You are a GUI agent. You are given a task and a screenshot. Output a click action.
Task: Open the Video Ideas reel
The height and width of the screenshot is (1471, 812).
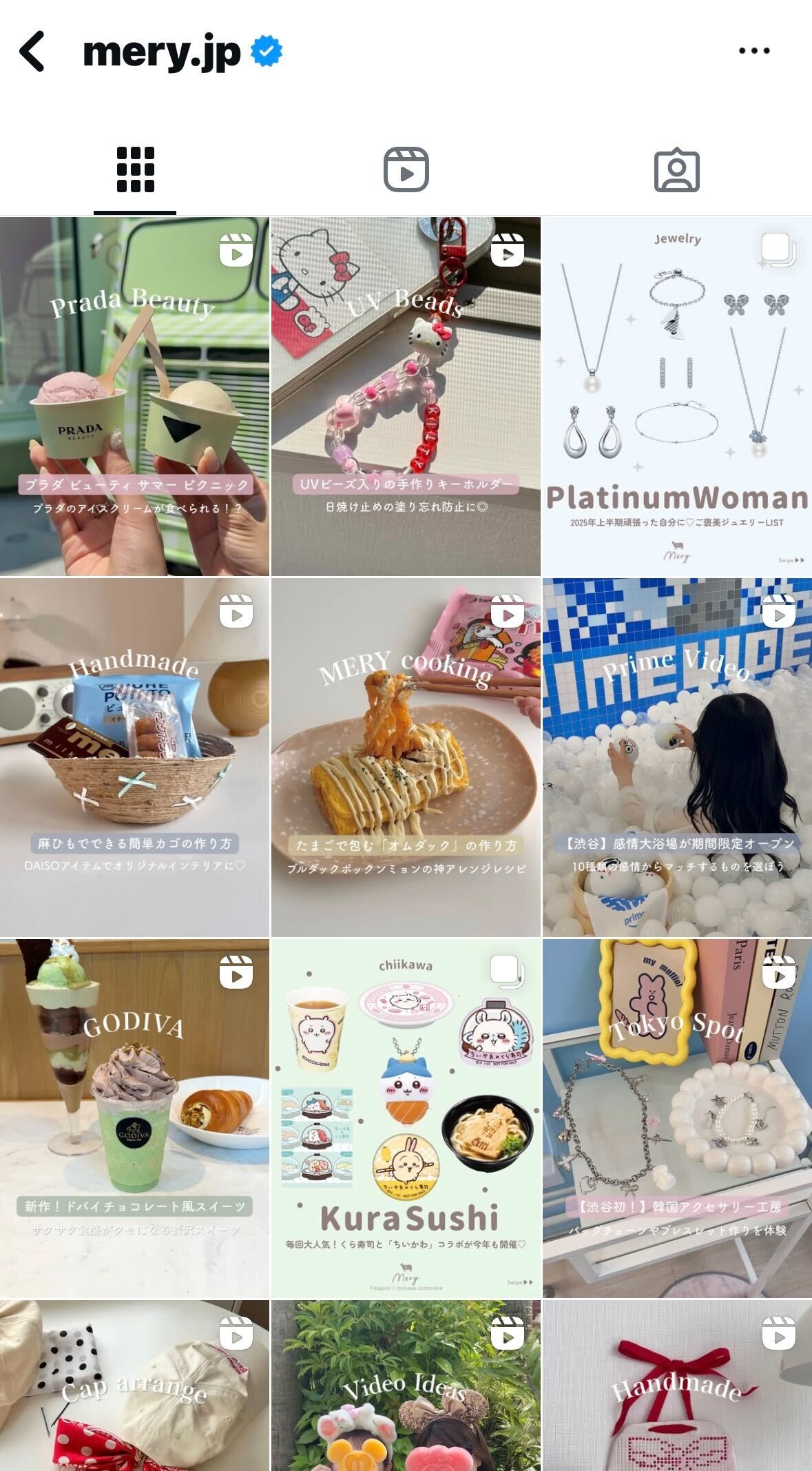(406, 1385)
